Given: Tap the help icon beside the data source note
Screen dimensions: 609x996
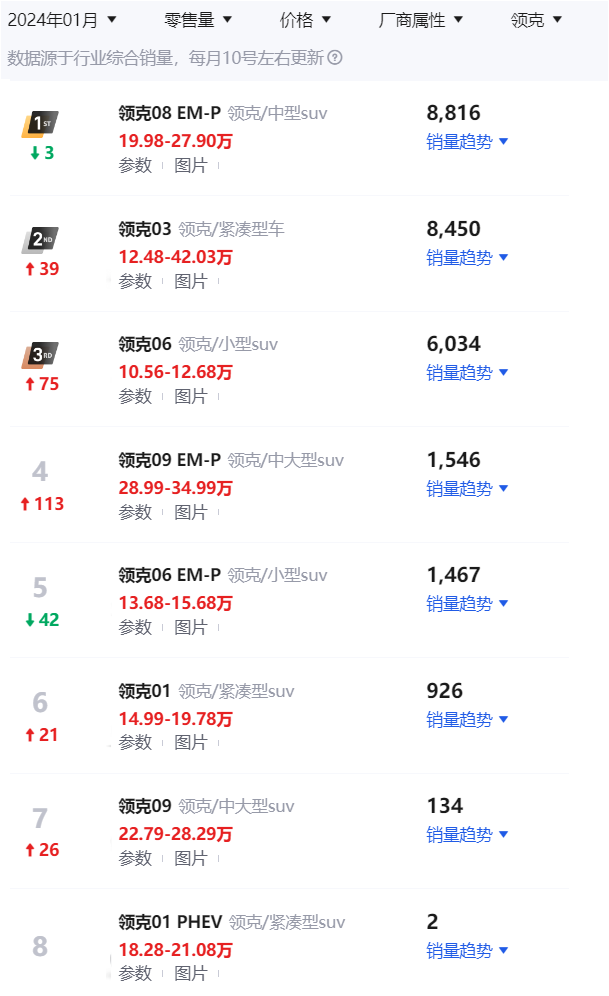Looking at the screenshot, I should tap(335, 58).
